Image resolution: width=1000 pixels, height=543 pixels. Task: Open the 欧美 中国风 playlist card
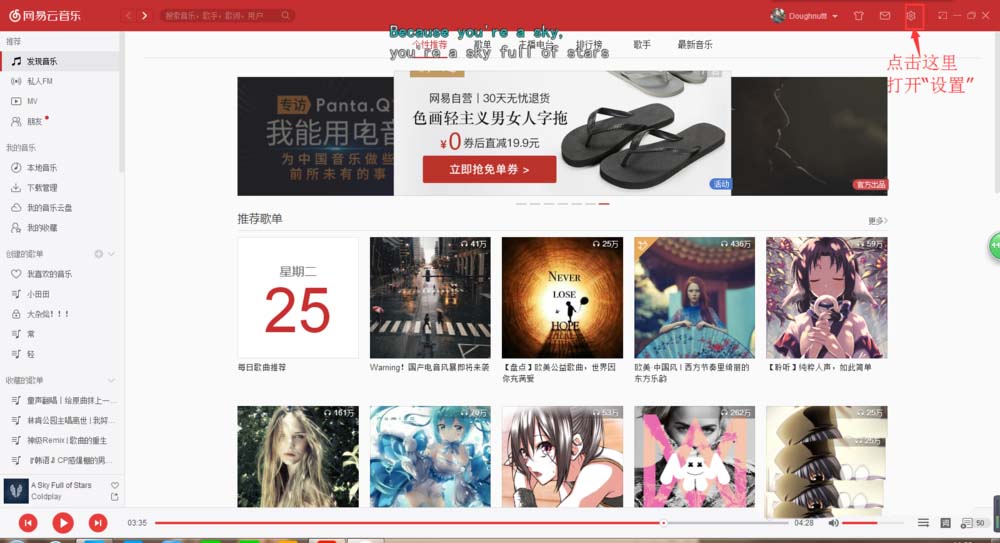coord(694,297)
